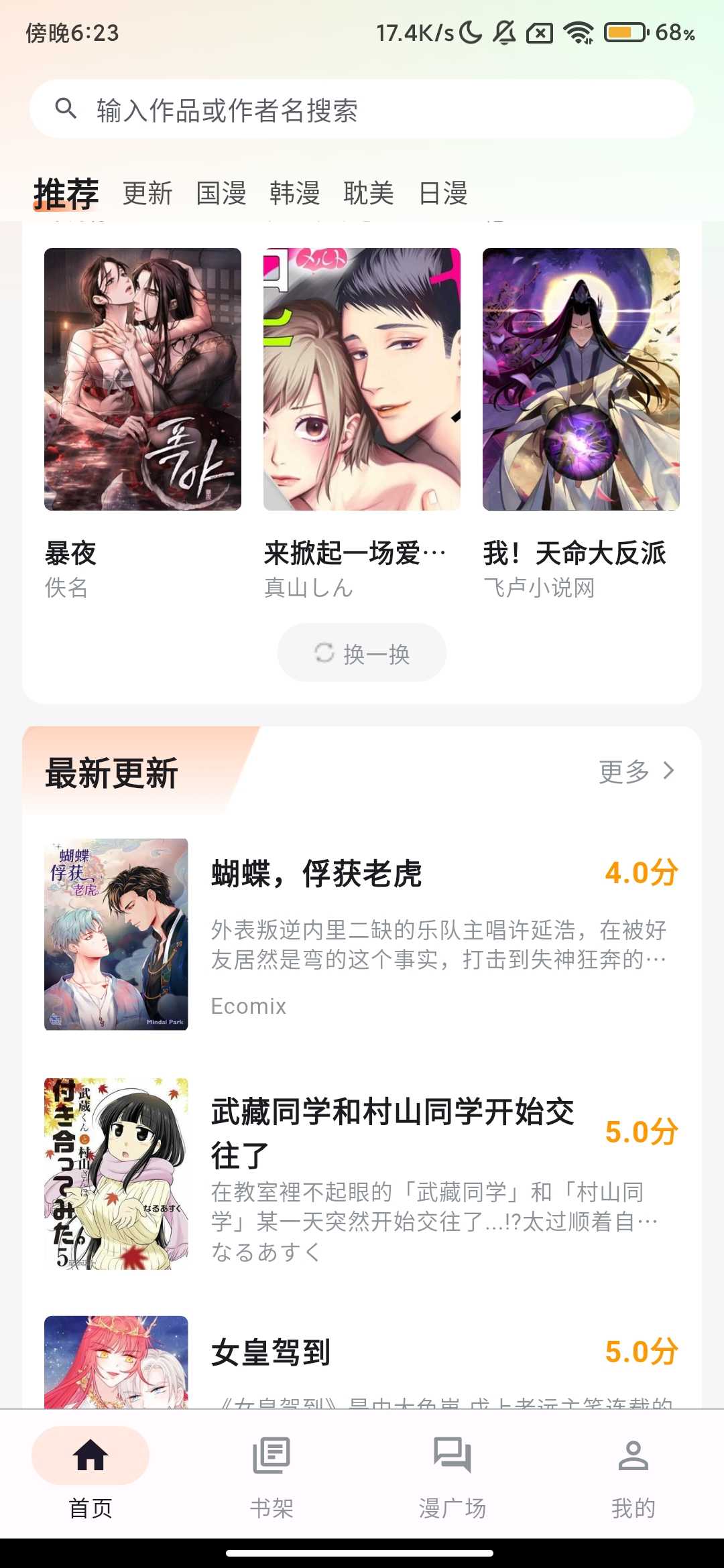Image resolution: width=724 pixels, height=1568 pixels.
Task: Select the 日漫 tab
Action: click(x=442, y=194)
